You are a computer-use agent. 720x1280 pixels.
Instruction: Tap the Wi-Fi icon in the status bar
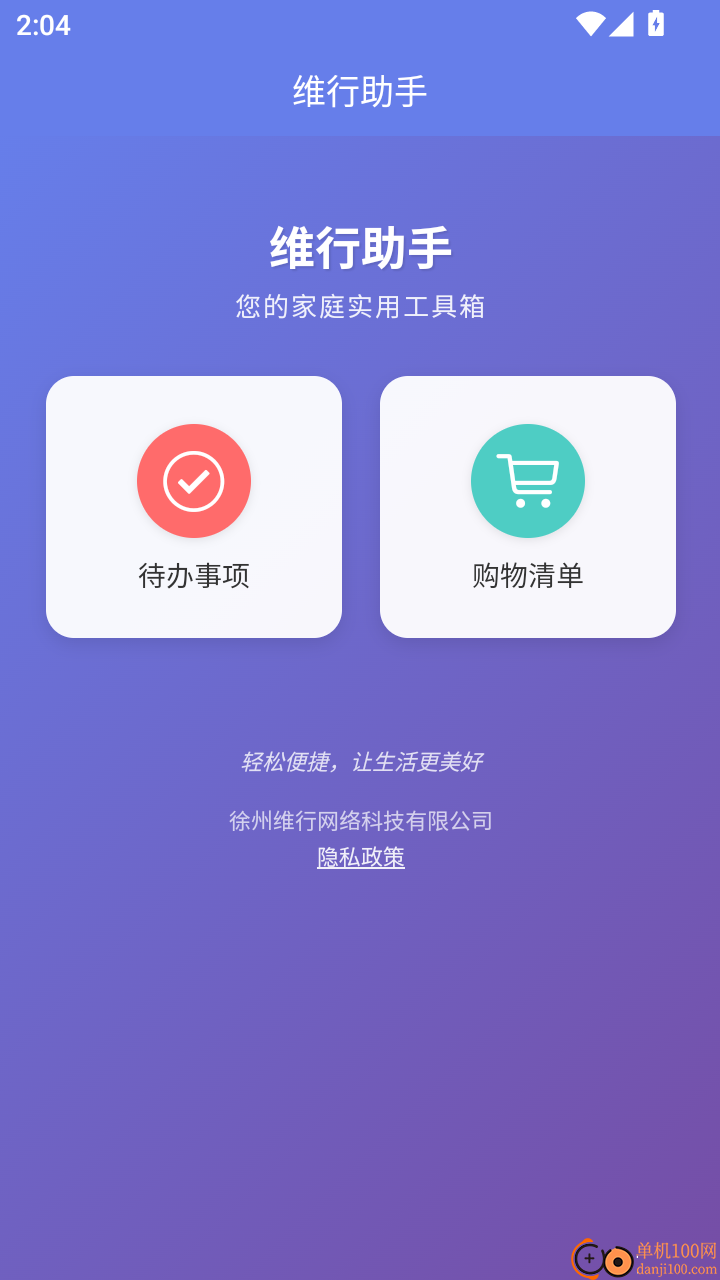(x=590, y=26)
